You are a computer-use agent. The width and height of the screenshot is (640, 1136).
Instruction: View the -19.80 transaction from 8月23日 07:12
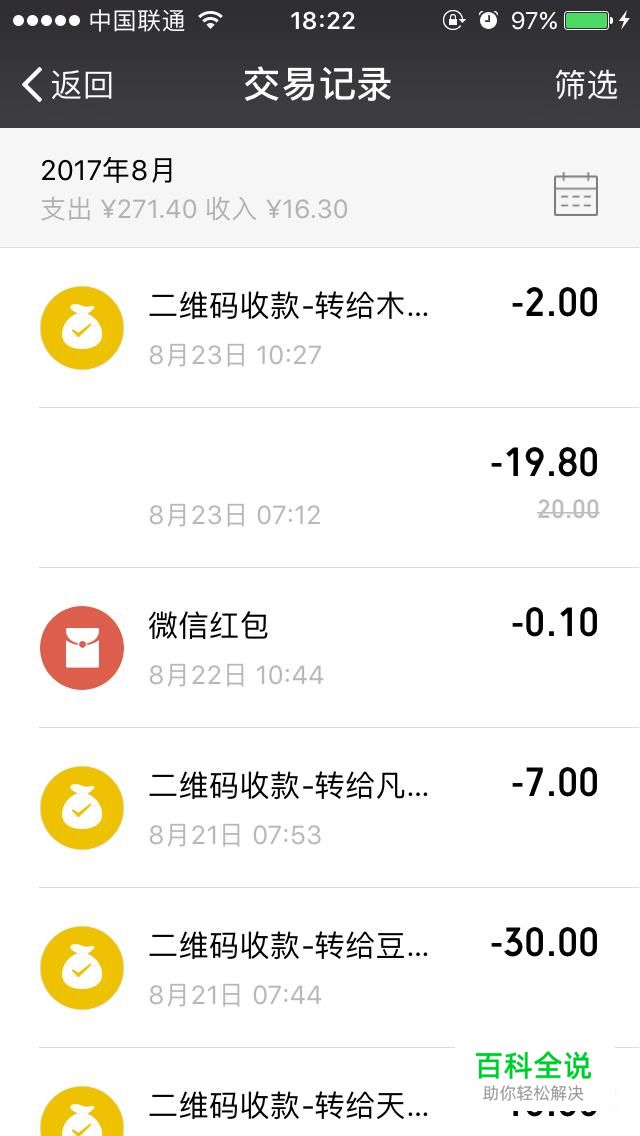coord(320,488)
